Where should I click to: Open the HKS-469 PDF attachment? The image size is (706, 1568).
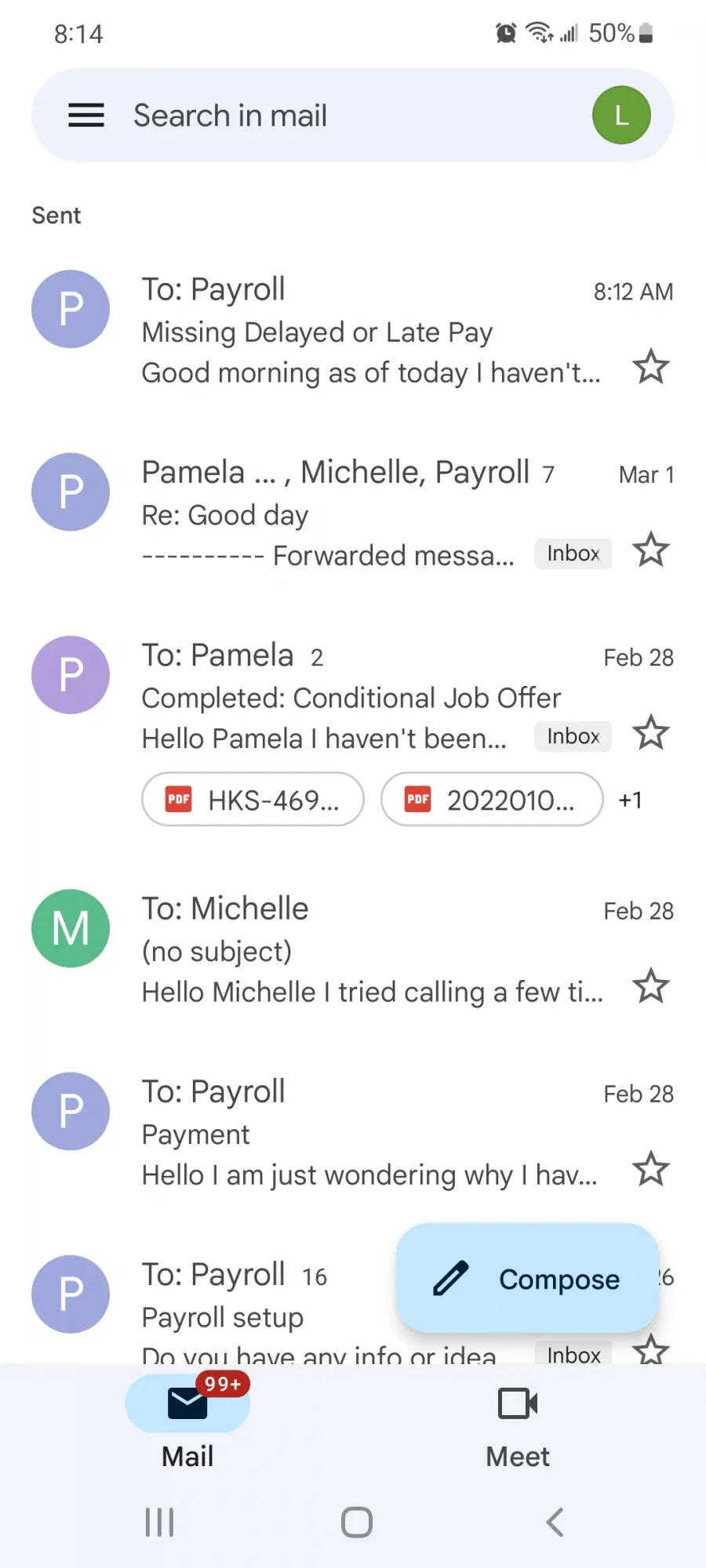253,800
